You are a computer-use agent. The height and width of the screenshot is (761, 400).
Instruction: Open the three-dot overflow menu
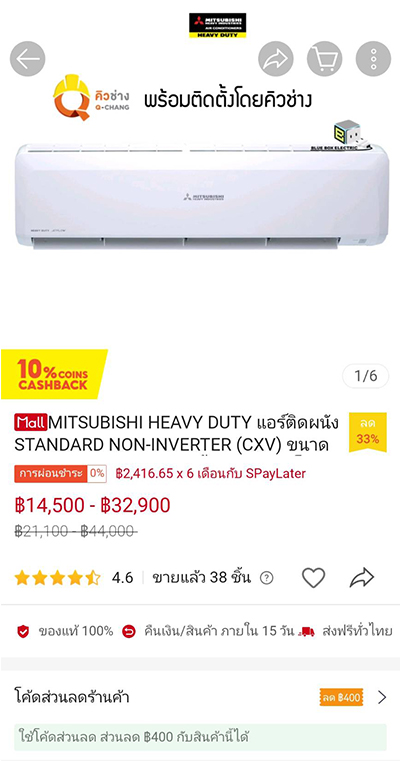click(x=373, y=59)
